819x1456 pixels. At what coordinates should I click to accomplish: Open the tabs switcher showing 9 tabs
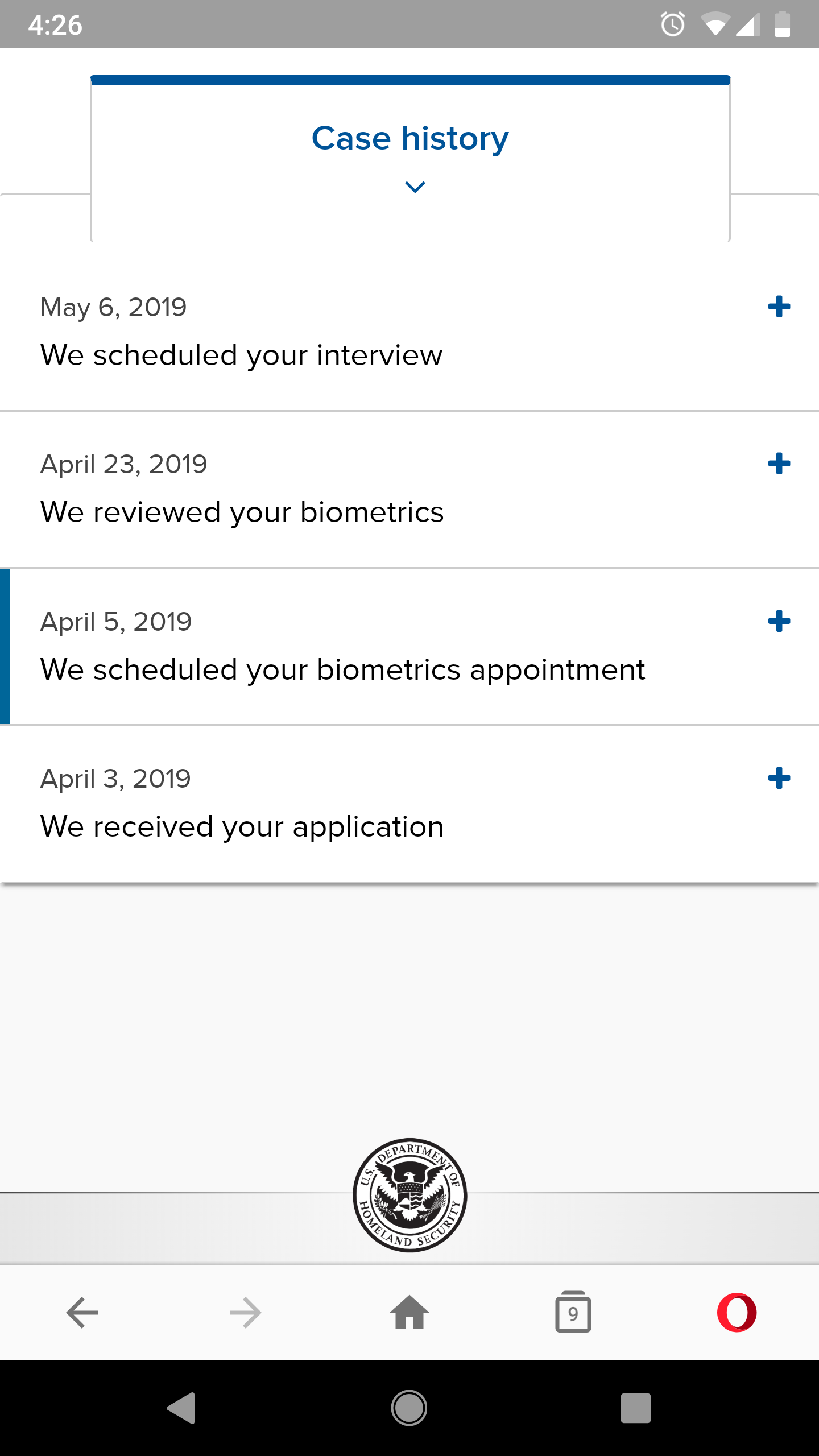(573, 1313)
